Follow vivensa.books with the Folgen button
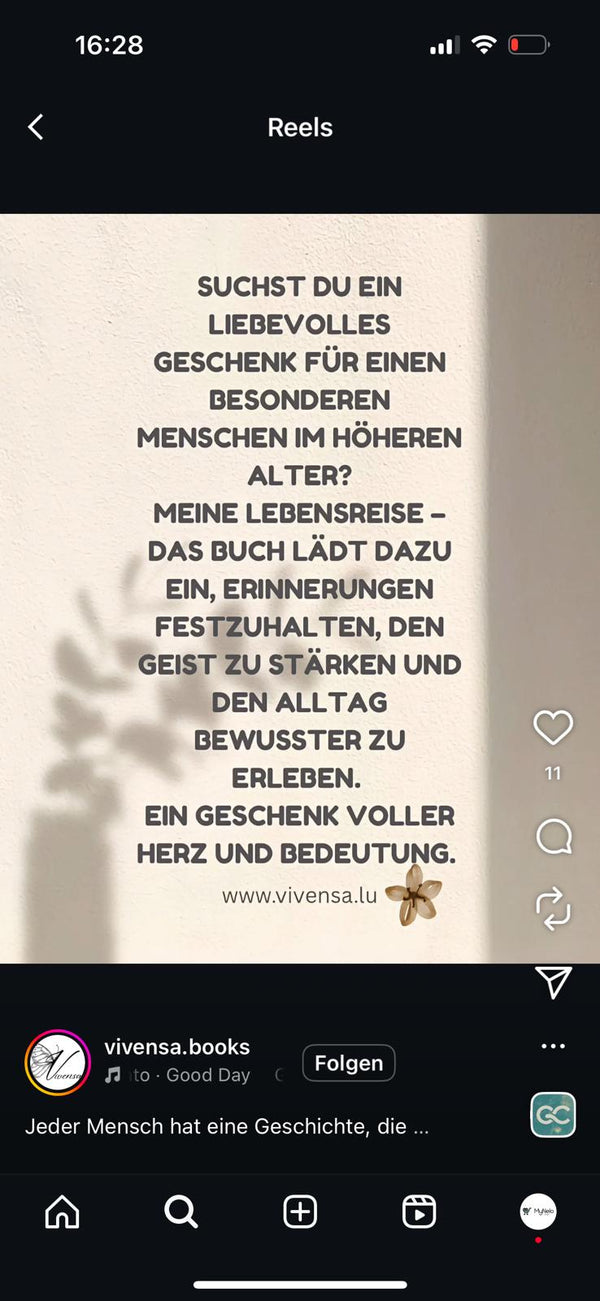The height and width of the screenshot is (1301, 600). pyautogui.click(x=348, y=1063)
